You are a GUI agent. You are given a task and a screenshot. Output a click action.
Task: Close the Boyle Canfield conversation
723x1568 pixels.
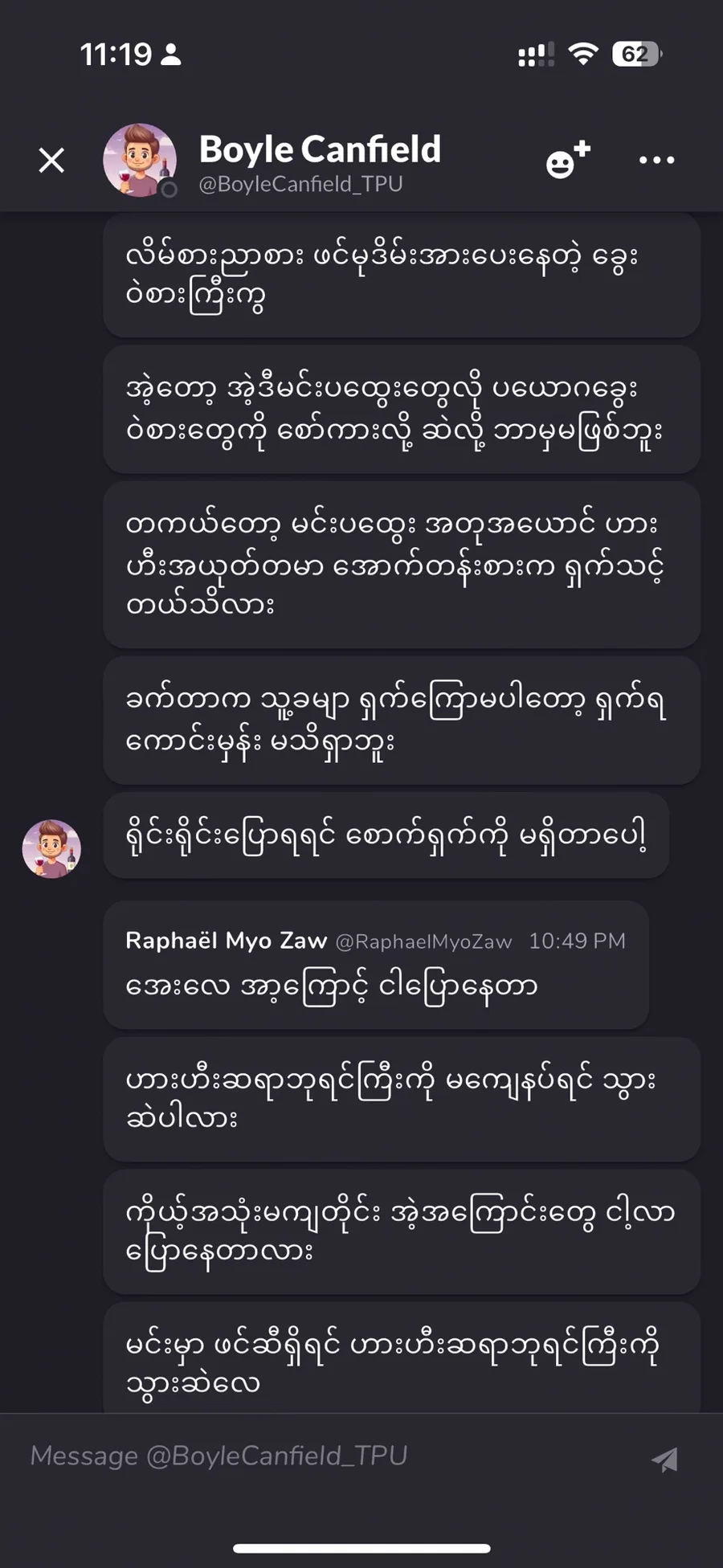pos(52,161)
